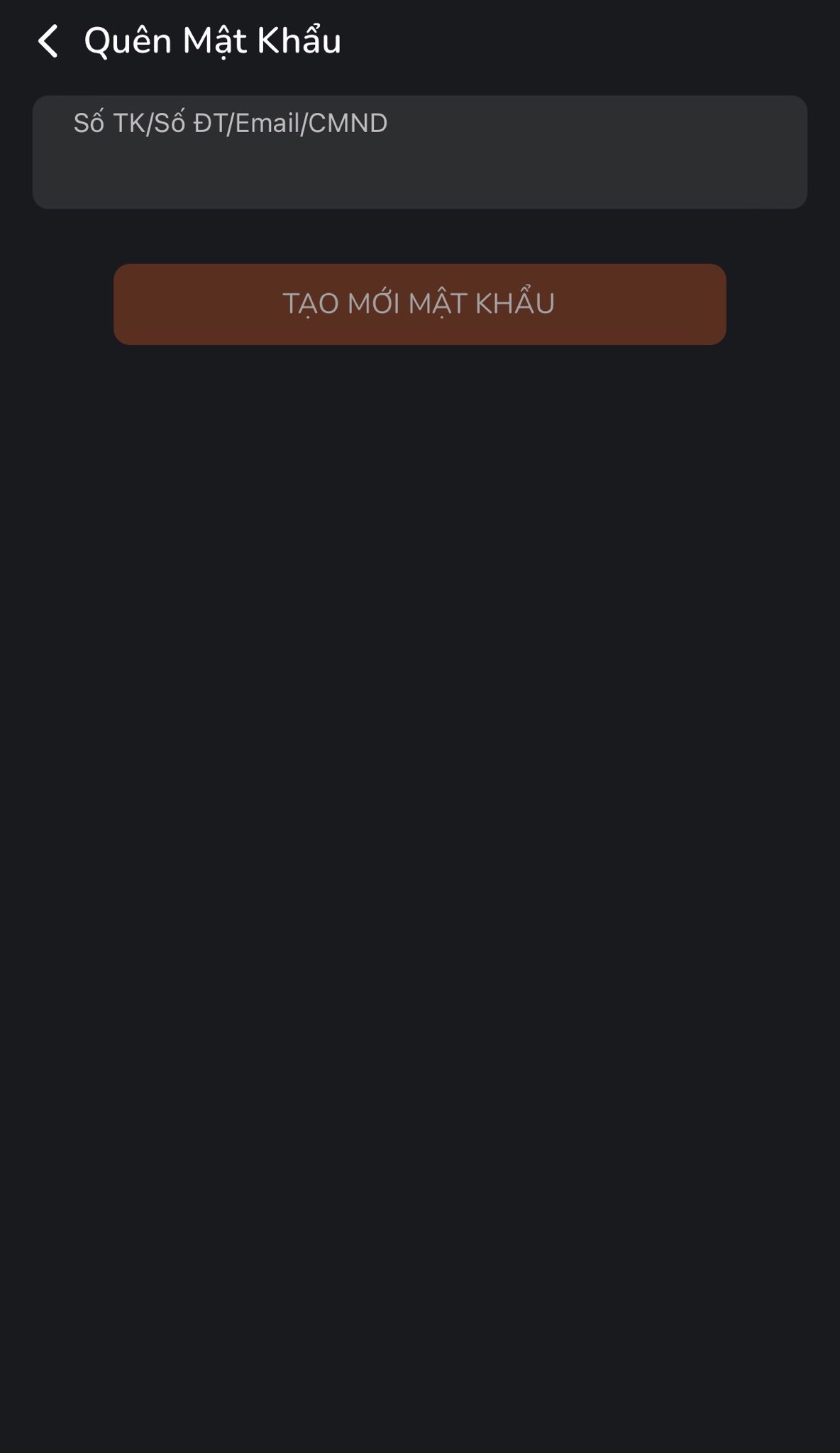Tap TẠO MỚI MẬT KHẨU button
This screenshot has height=1453, width=840.
(x=419, y=305)
